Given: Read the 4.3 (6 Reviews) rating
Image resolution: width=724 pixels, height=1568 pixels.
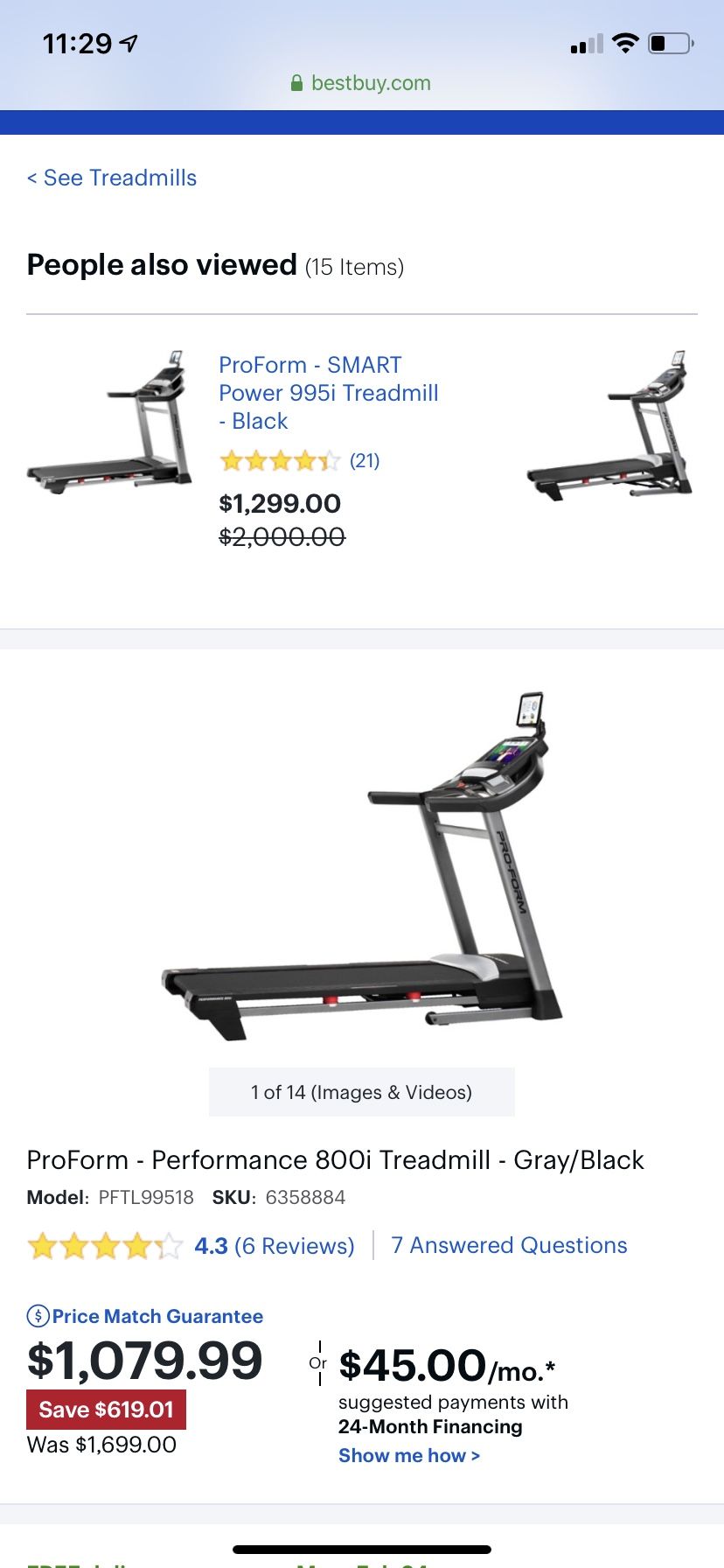Looking at the screenshot, I should pos(274,1246).
